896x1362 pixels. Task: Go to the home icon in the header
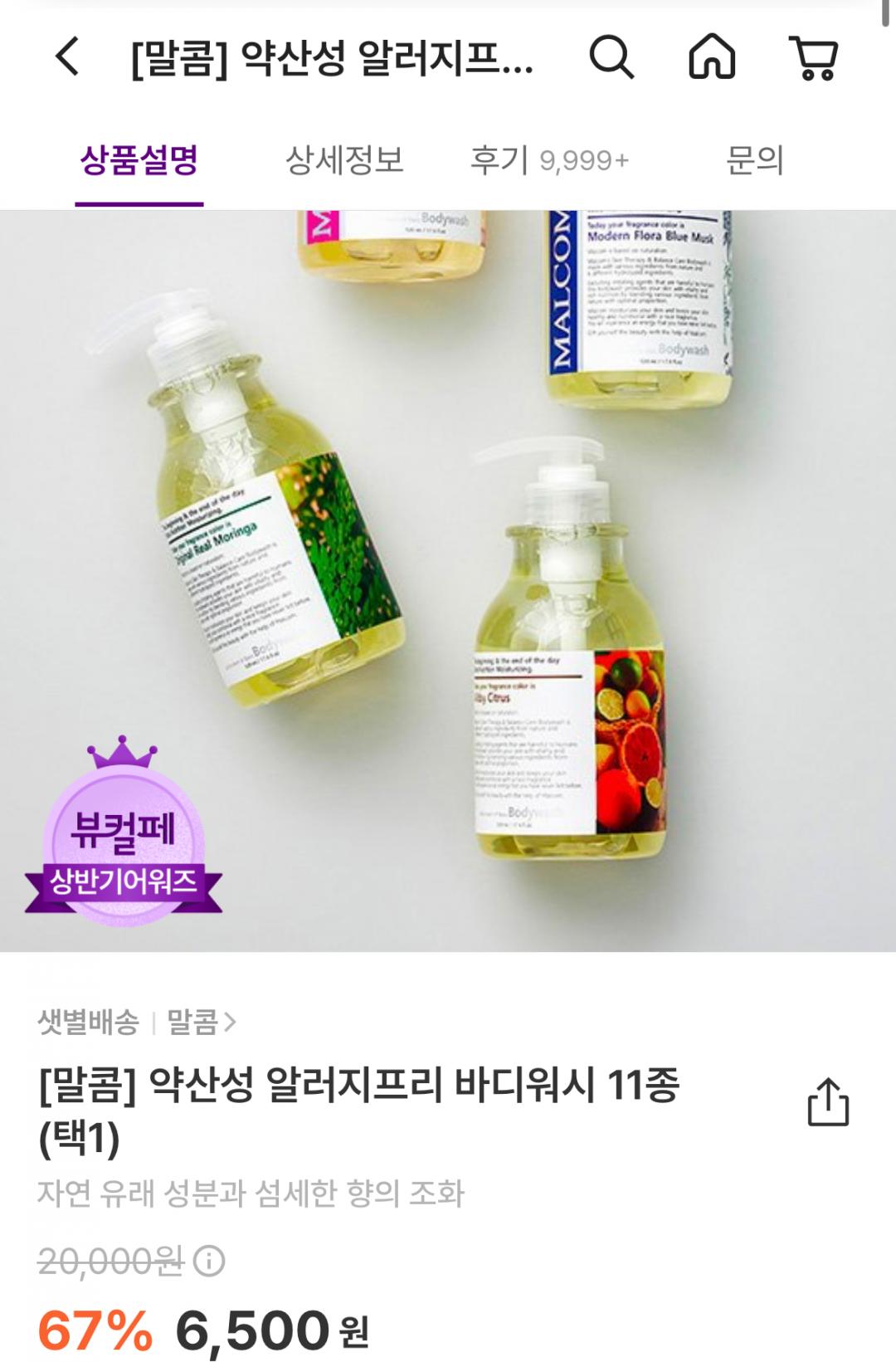click(712, 58)
